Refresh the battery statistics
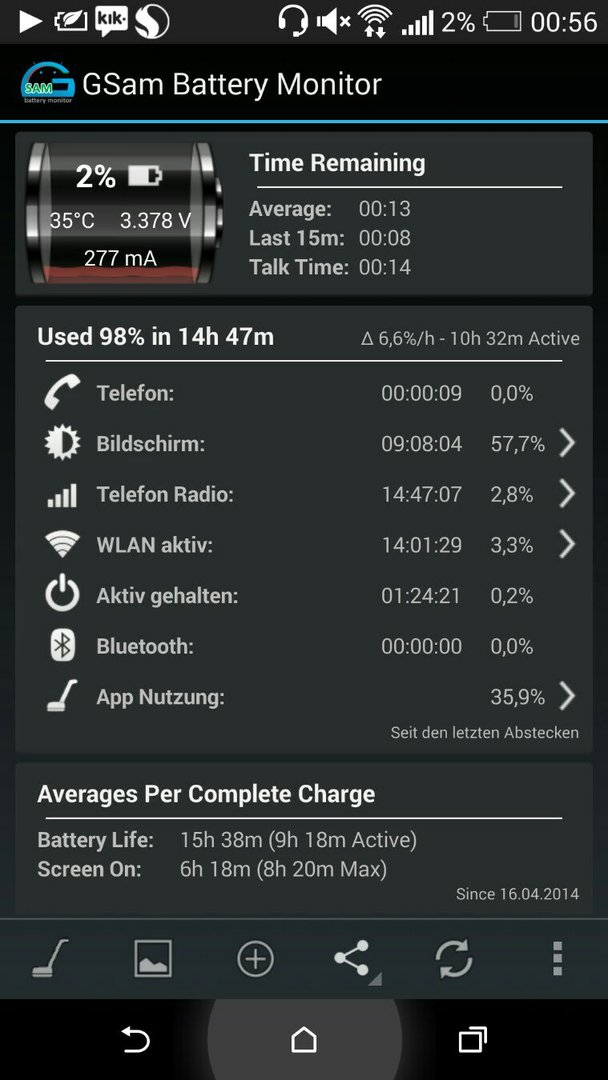The height and width of the screenshot is (1080, 608). (x=454, y=958)
